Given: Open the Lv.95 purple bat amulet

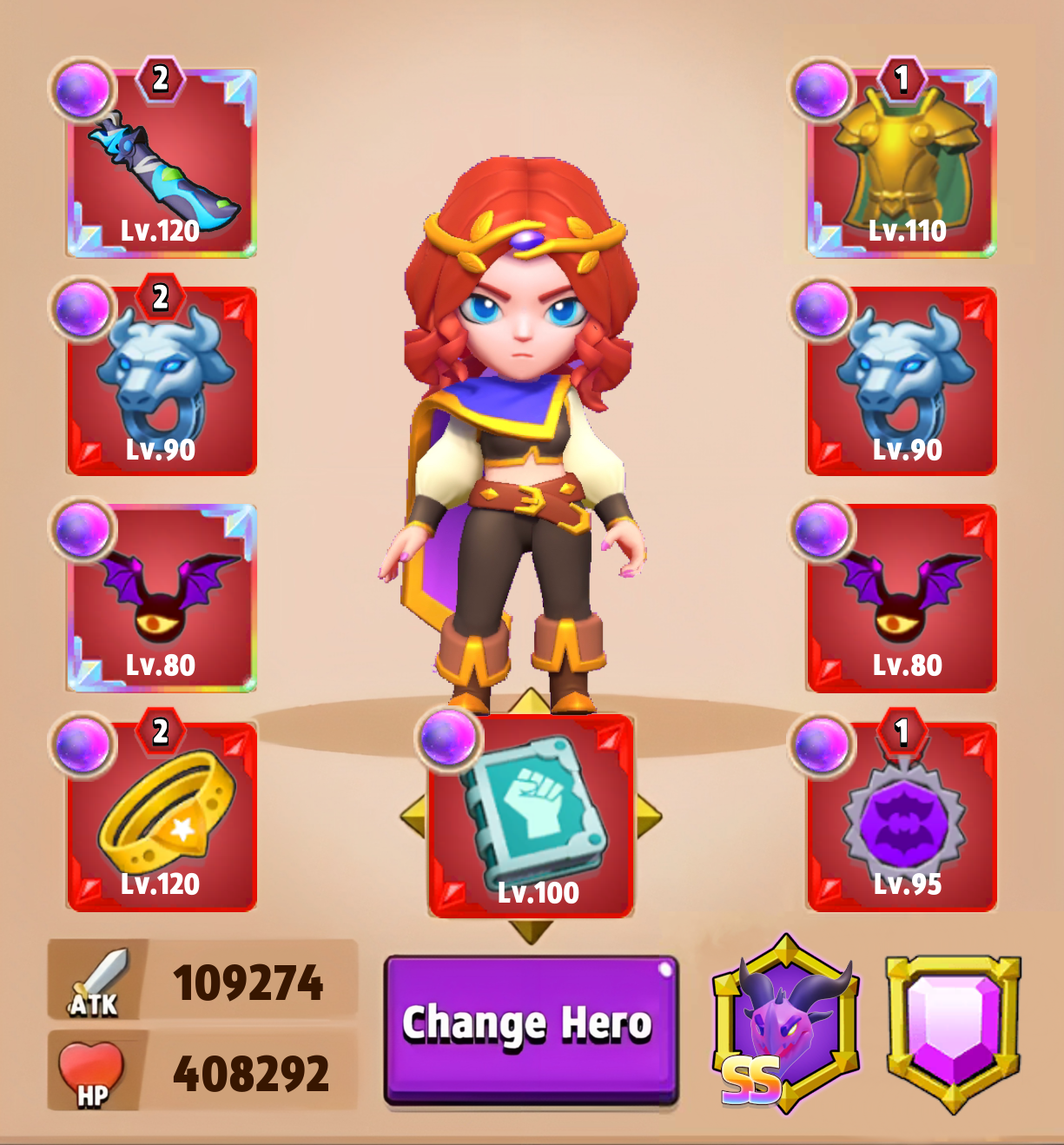Looking at the screenshot, I should click(902, 817).
